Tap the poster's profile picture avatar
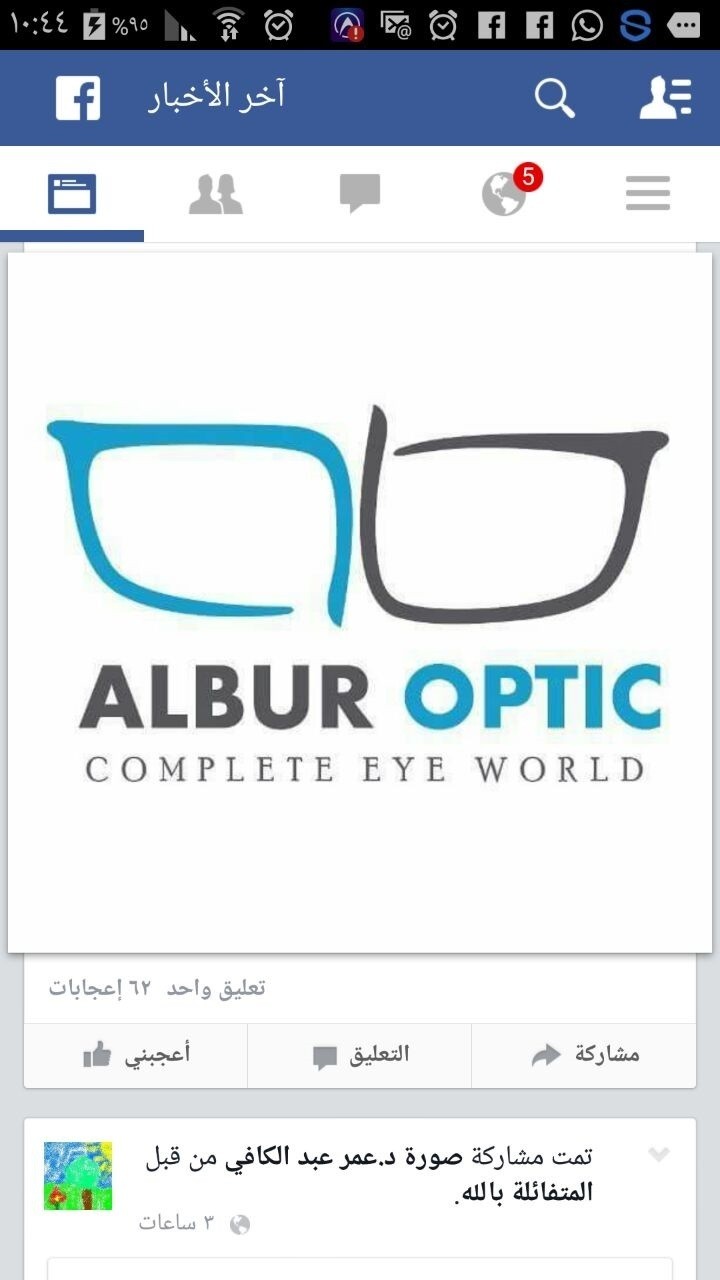The image size is (720, 1280). point(78,1176)
